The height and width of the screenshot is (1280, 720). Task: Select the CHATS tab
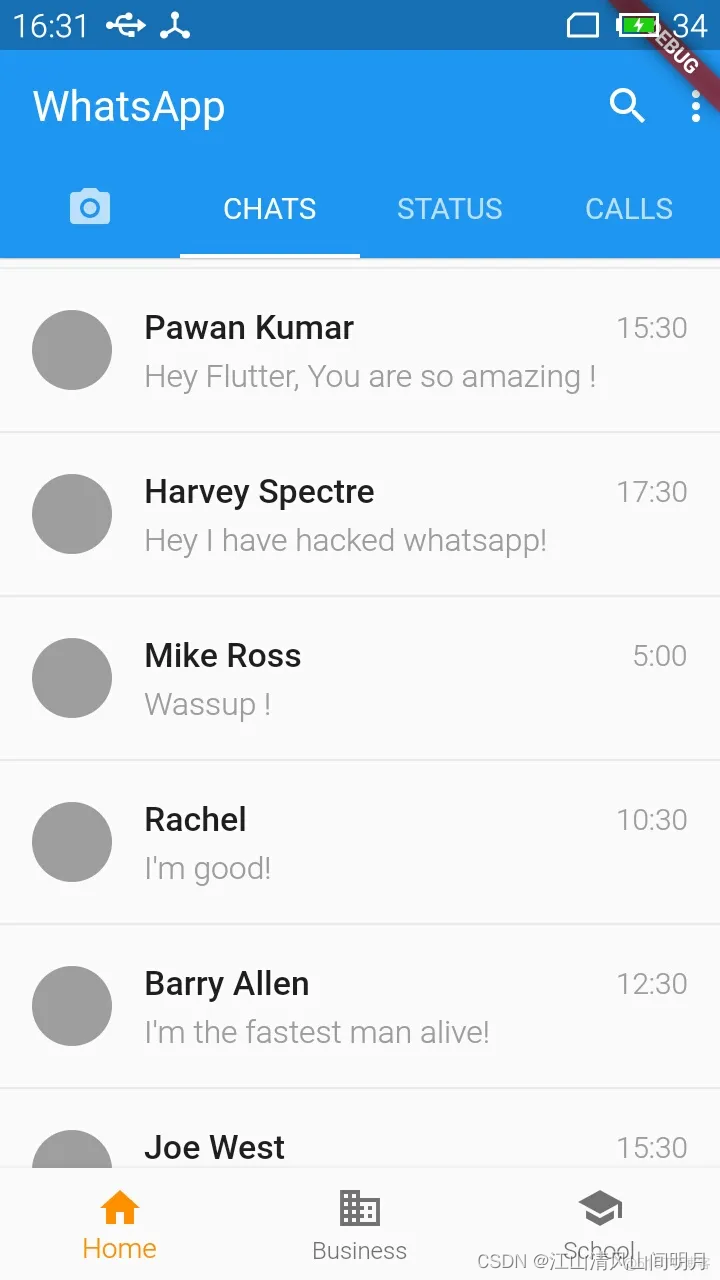pyautogui.click(x=269, y=209)
